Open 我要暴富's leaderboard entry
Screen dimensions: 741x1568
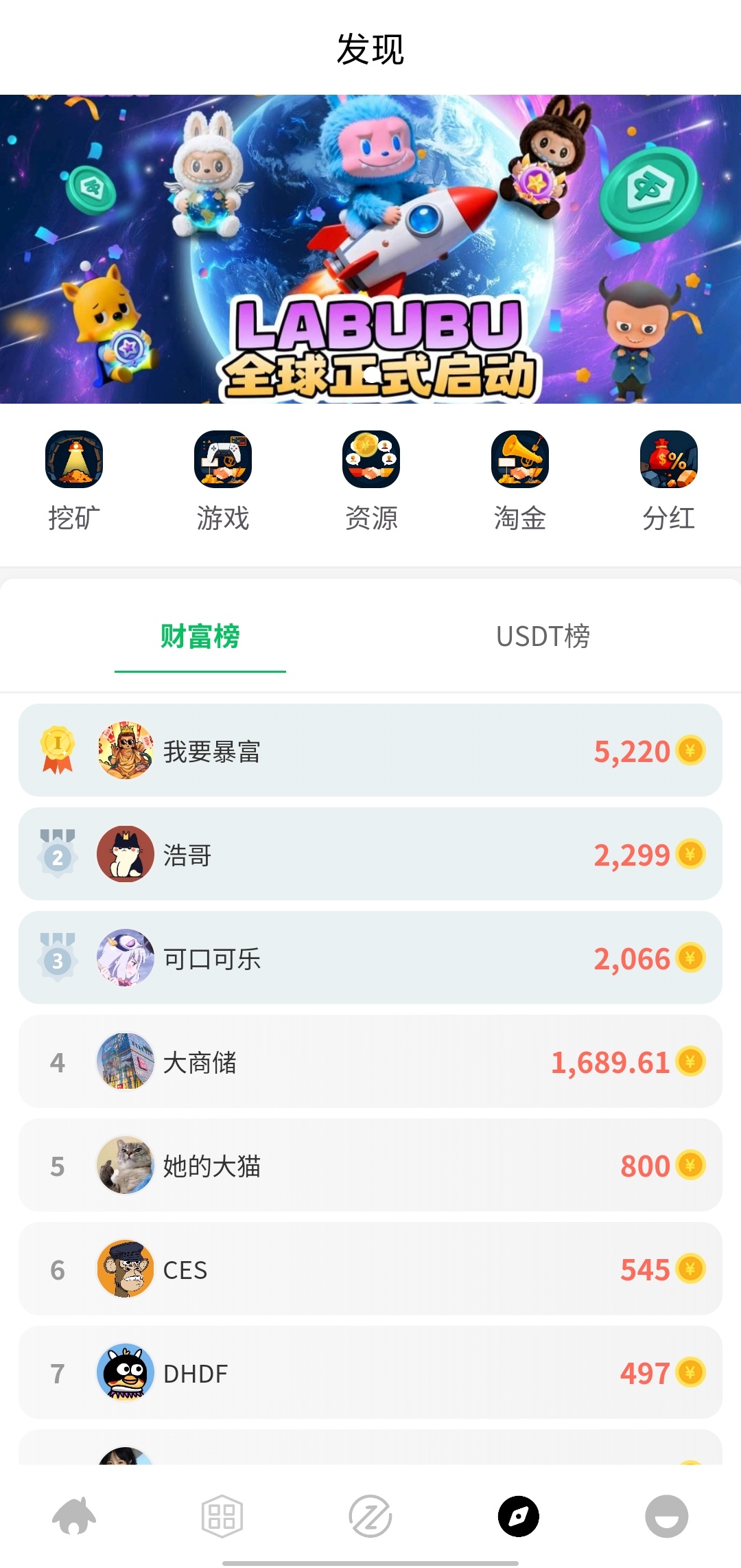370,750
